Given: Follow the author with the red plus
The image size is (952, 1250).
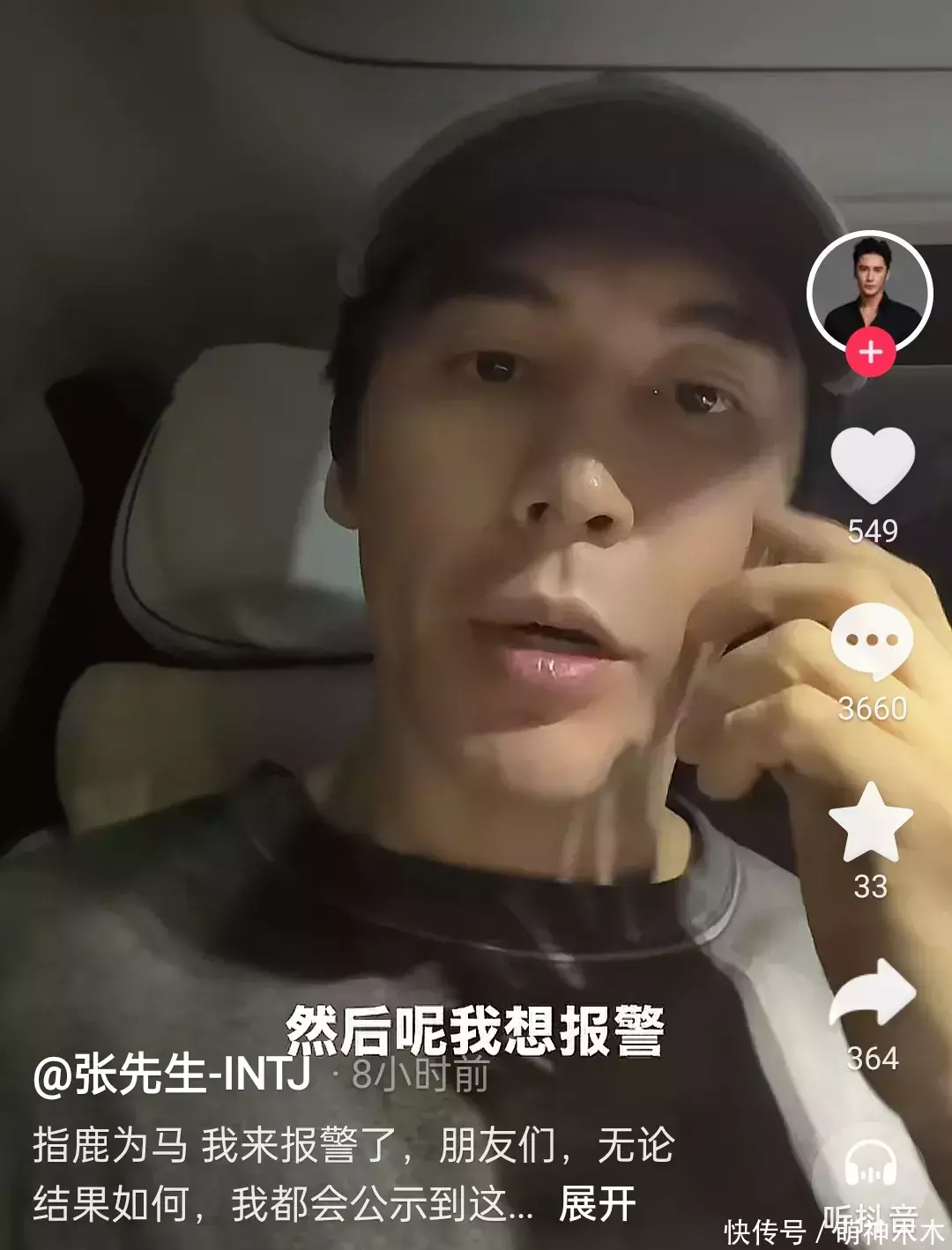Looking at the screenshot, I should (871, 353).
